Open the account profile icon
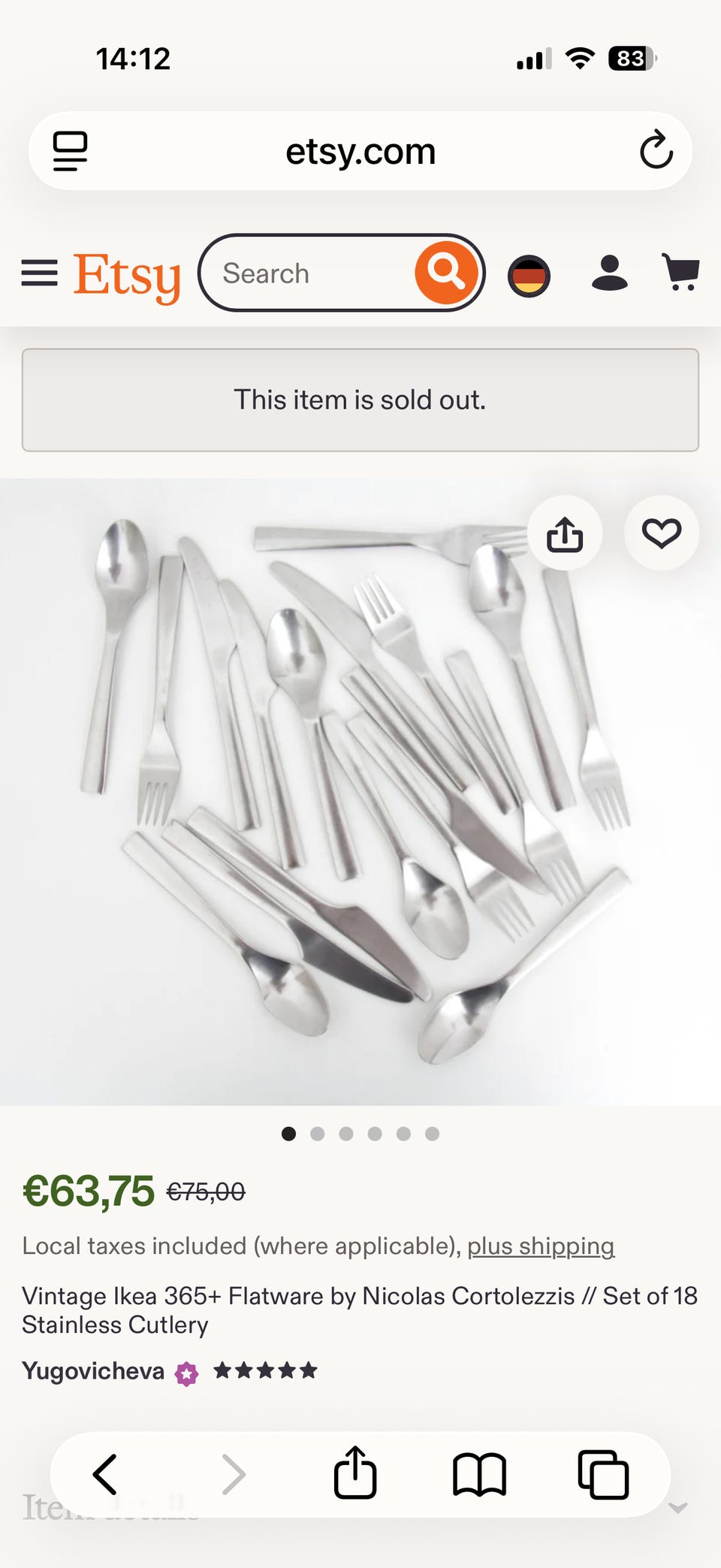Viewport: 721px width, 1568px height. point(610,273)
